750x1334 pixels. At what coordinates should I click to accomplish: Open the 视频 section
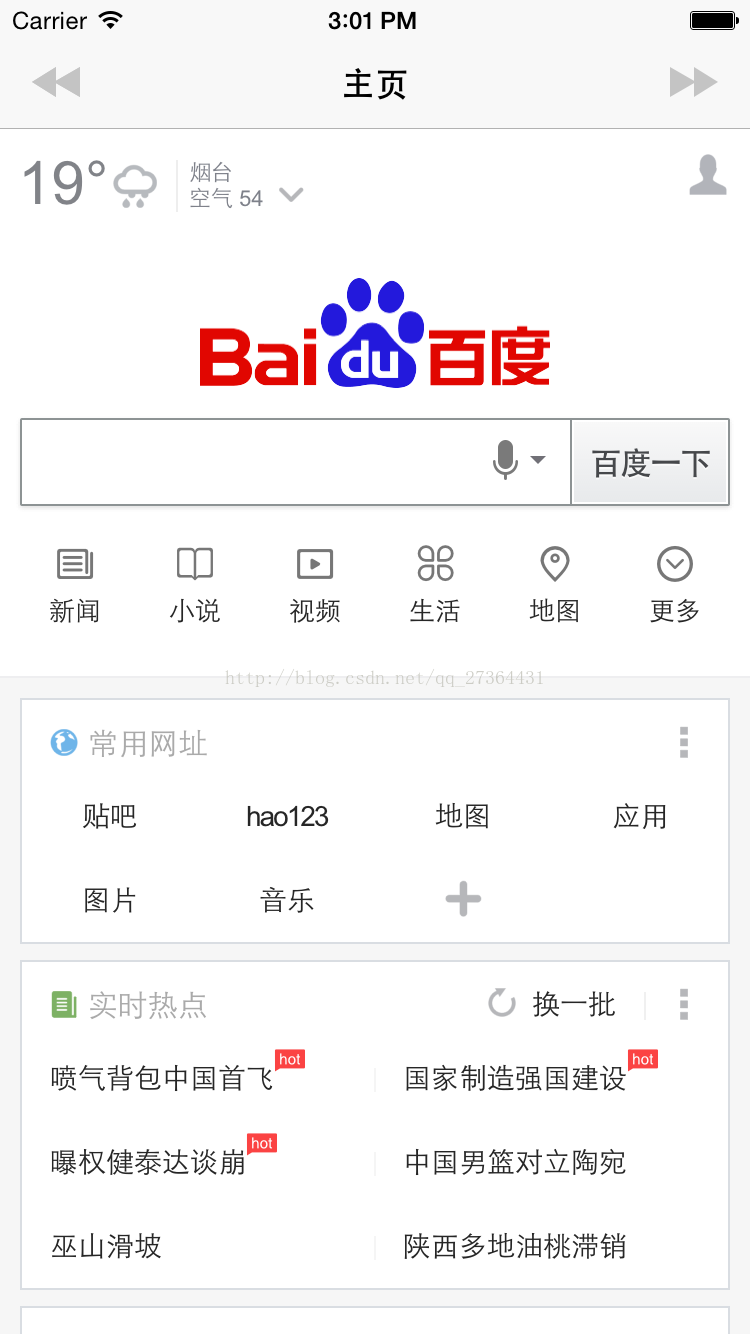315,586
